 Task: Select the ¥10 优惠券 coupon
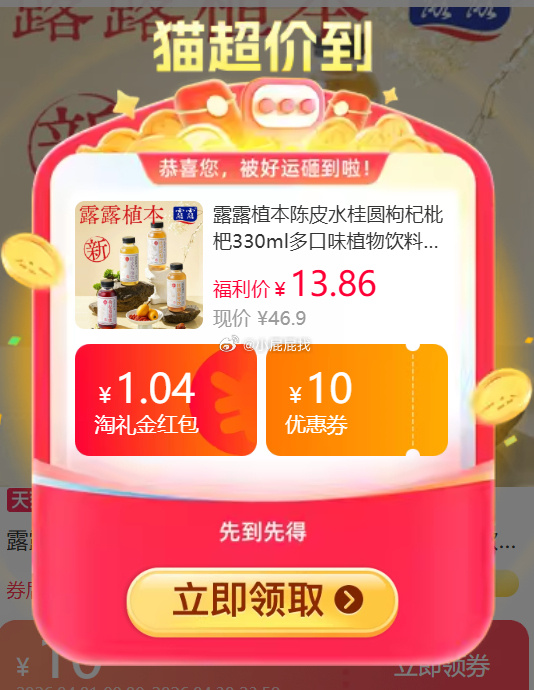357,400
